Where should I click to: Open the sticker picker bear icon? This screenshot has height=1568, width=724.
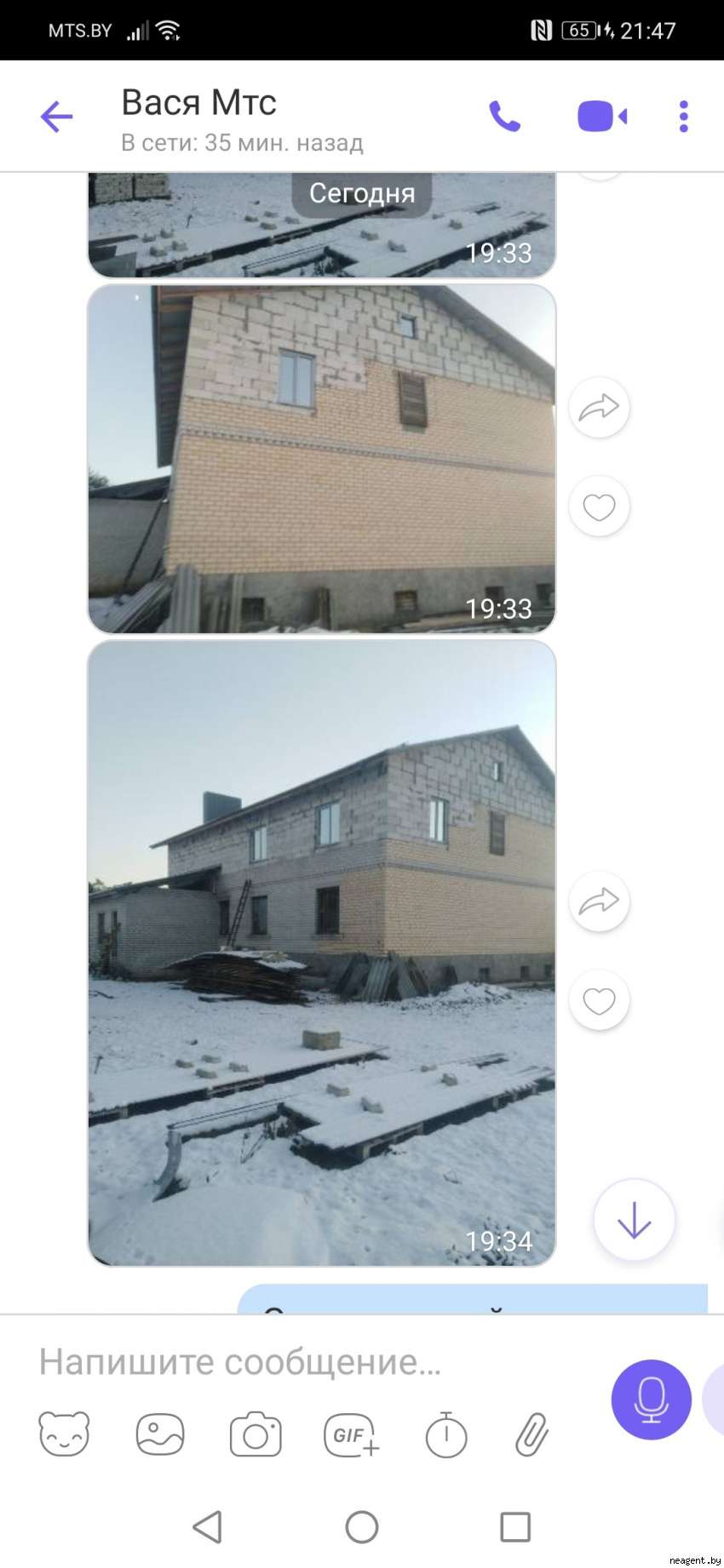[64, 1435]
